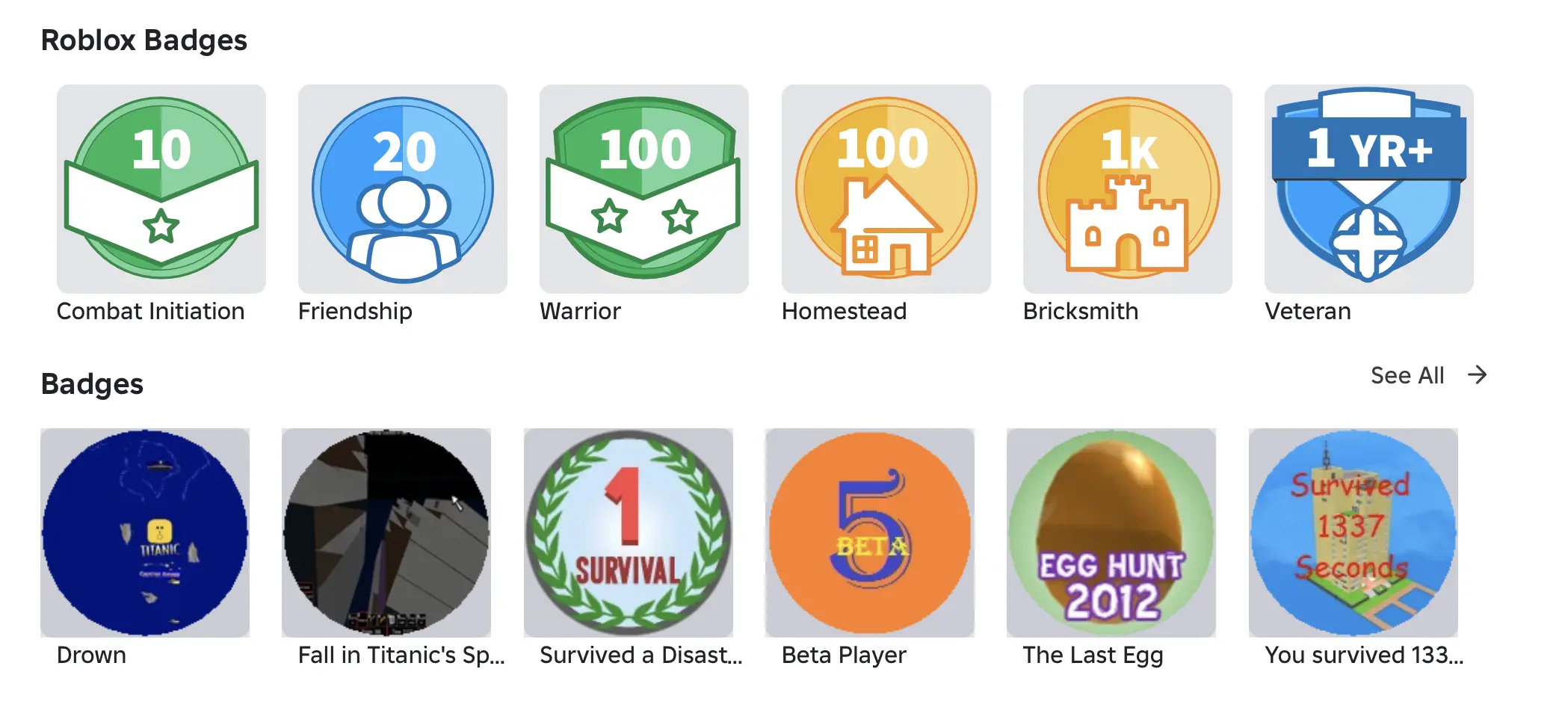Select the Homestead badge
The image size is (1568, 728).
click(x=886, y=188)
